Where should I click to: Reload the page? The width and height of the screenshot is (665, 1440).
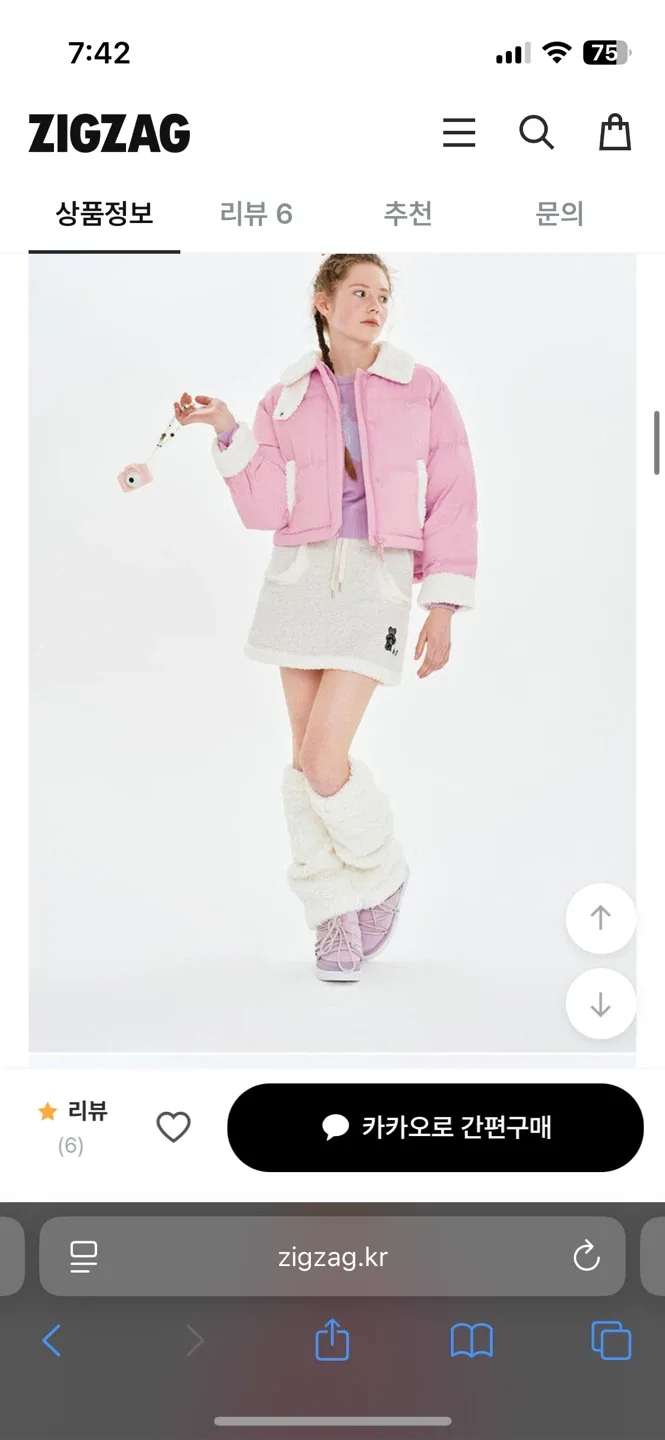586,1257
